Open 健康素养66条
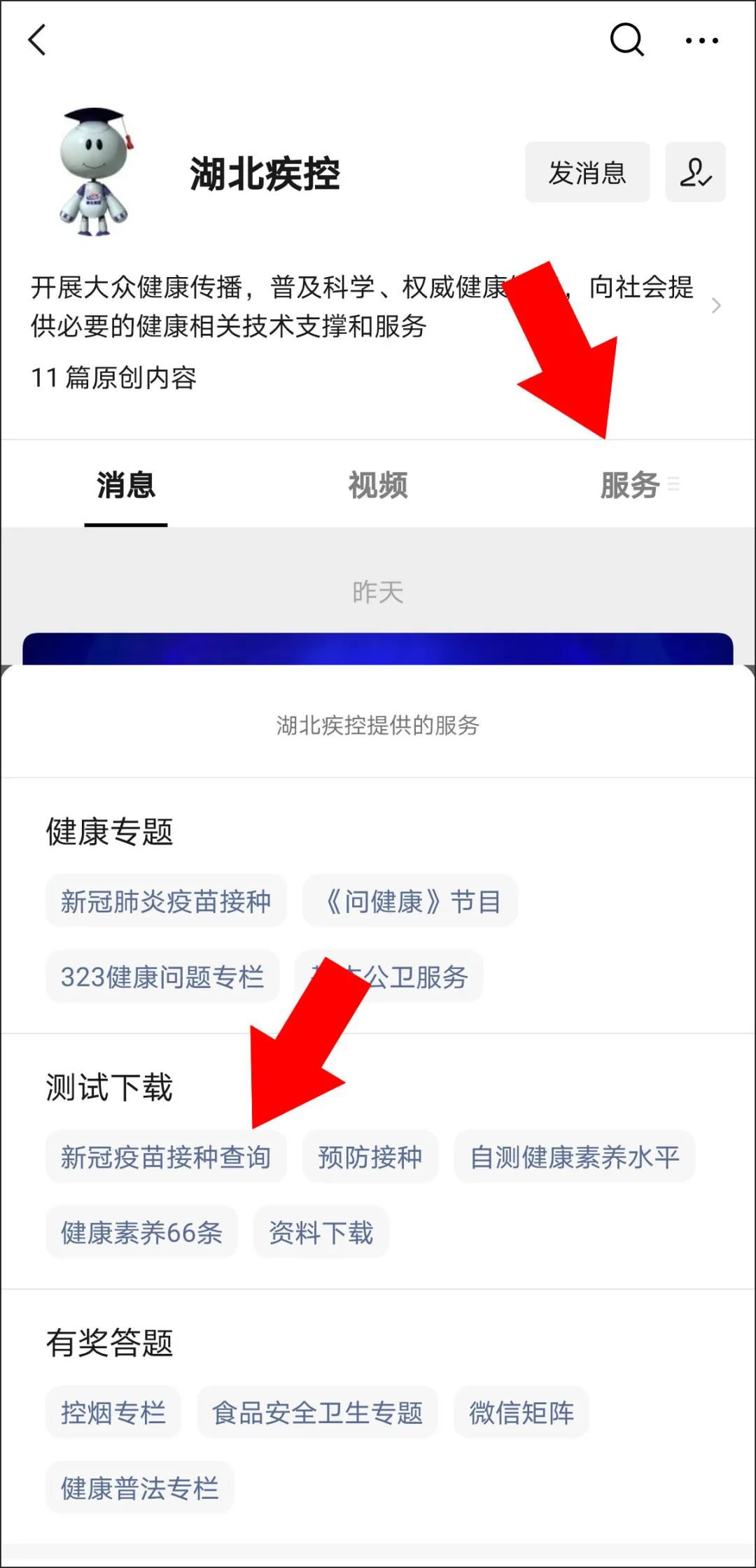 tap(141, 1233)
